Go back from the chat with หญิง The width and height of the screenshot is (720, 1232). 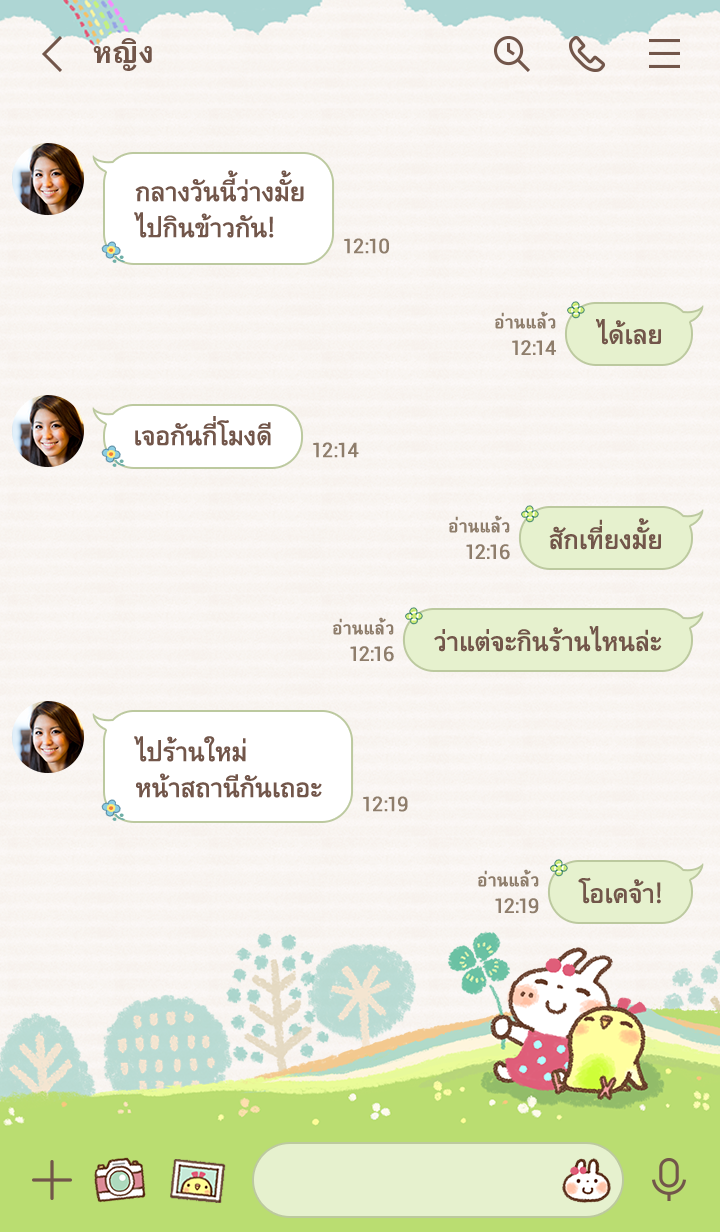point(52,54)
